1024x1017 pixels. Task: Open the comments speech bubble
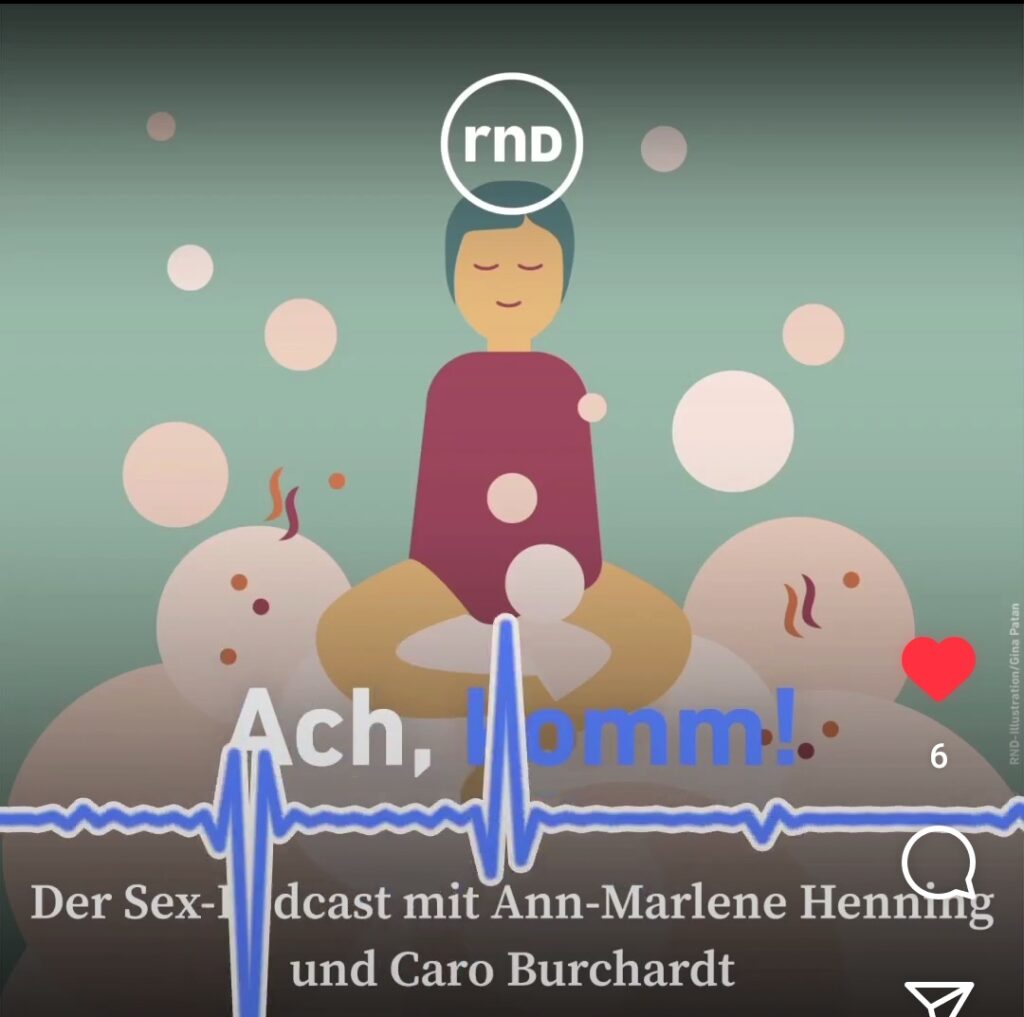(939, 863)
